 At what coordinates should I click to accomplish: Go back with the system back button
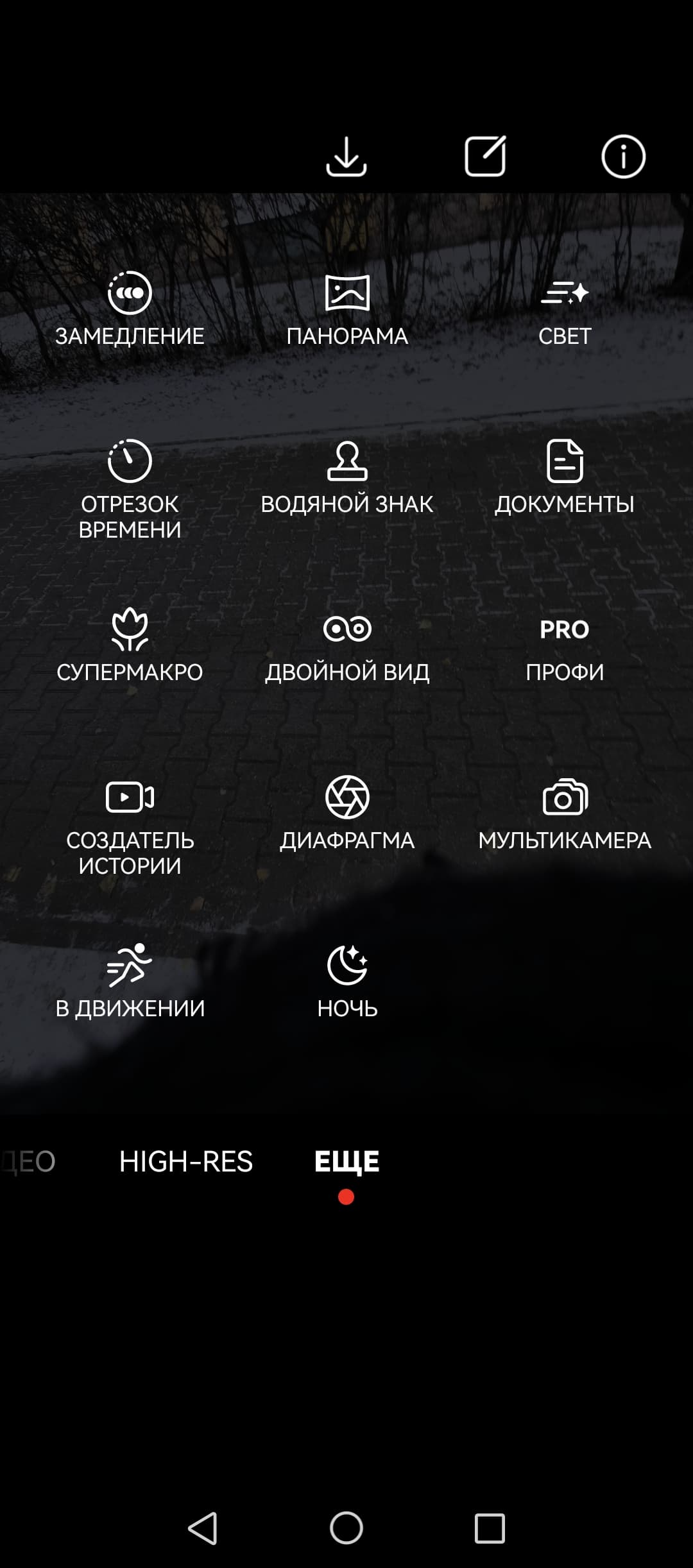[203, 1528]
